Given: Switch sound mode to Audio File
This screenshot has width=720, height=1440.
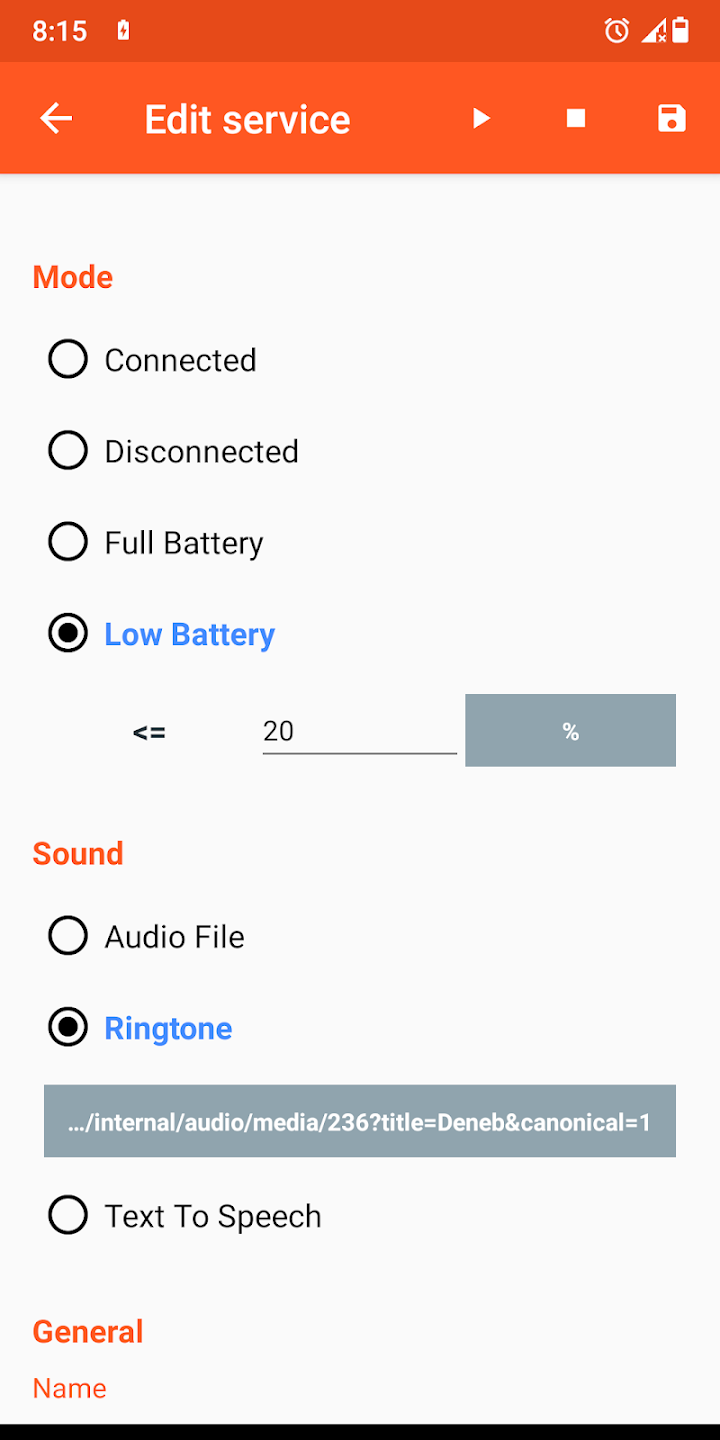Looking at the screenshot, I should 68,935.
